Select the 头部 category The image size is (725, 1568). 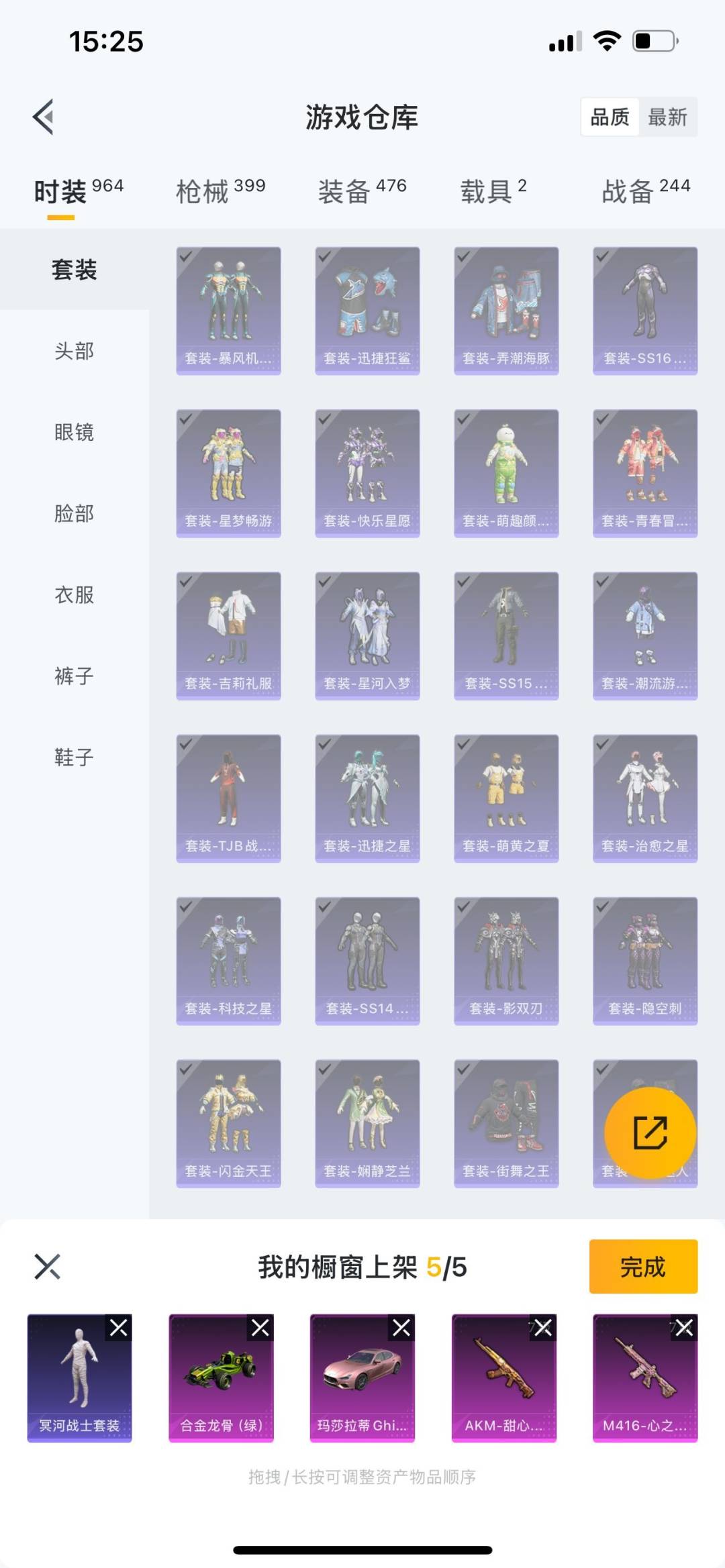point(74,351)
